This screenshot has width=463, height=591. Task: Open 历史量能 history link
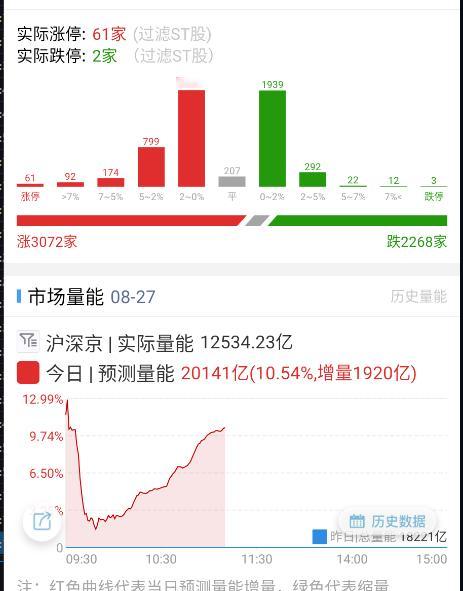pyautogui.click(x=419, y=297)
